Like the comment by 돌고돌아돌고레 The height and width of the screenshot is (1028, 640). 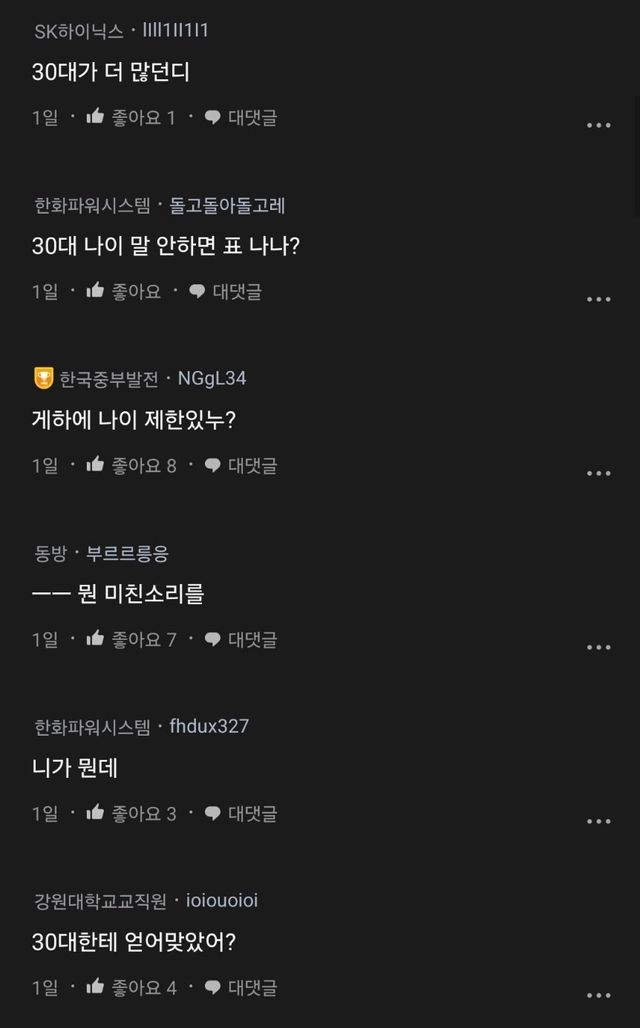(123, 291)
